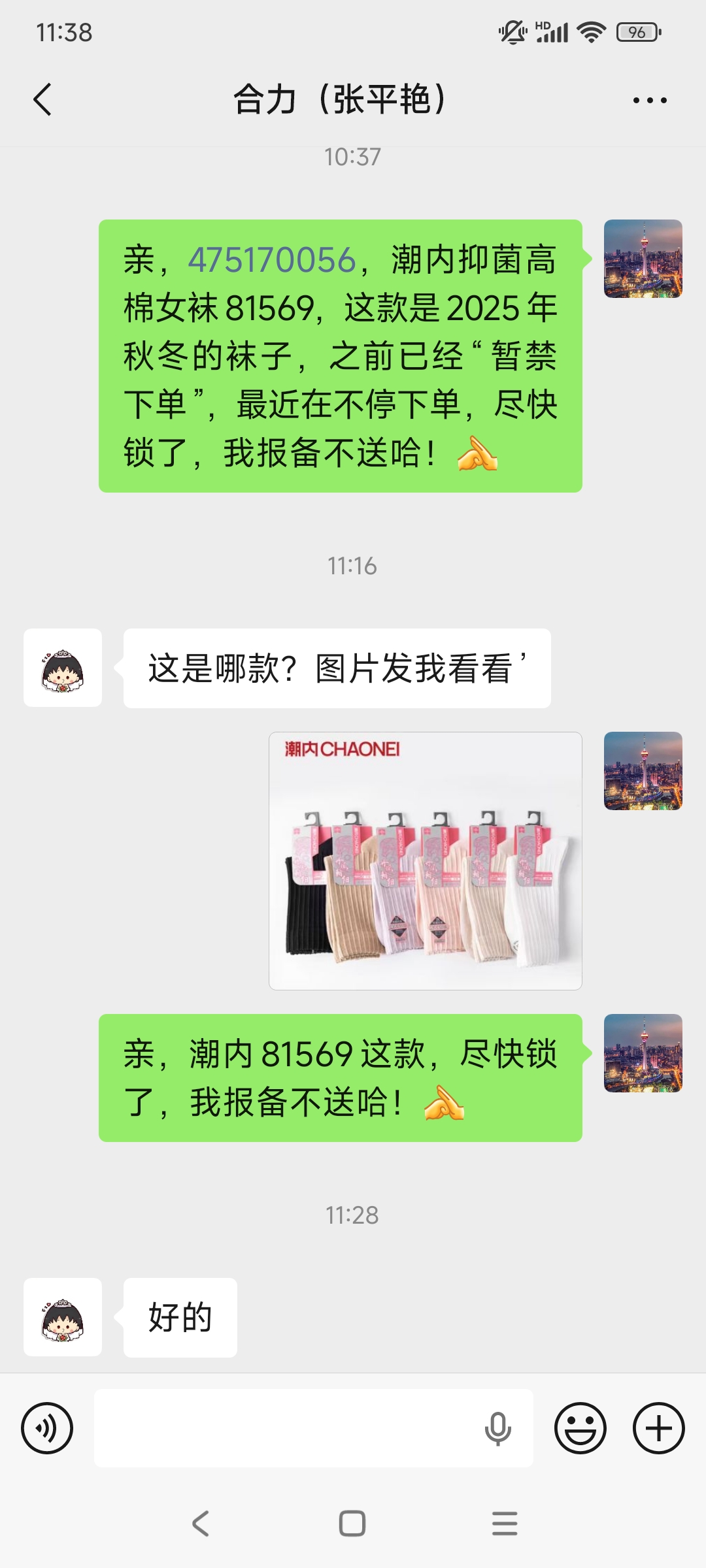
Task: Switch to voice message input
Action: coord(47,1428)
